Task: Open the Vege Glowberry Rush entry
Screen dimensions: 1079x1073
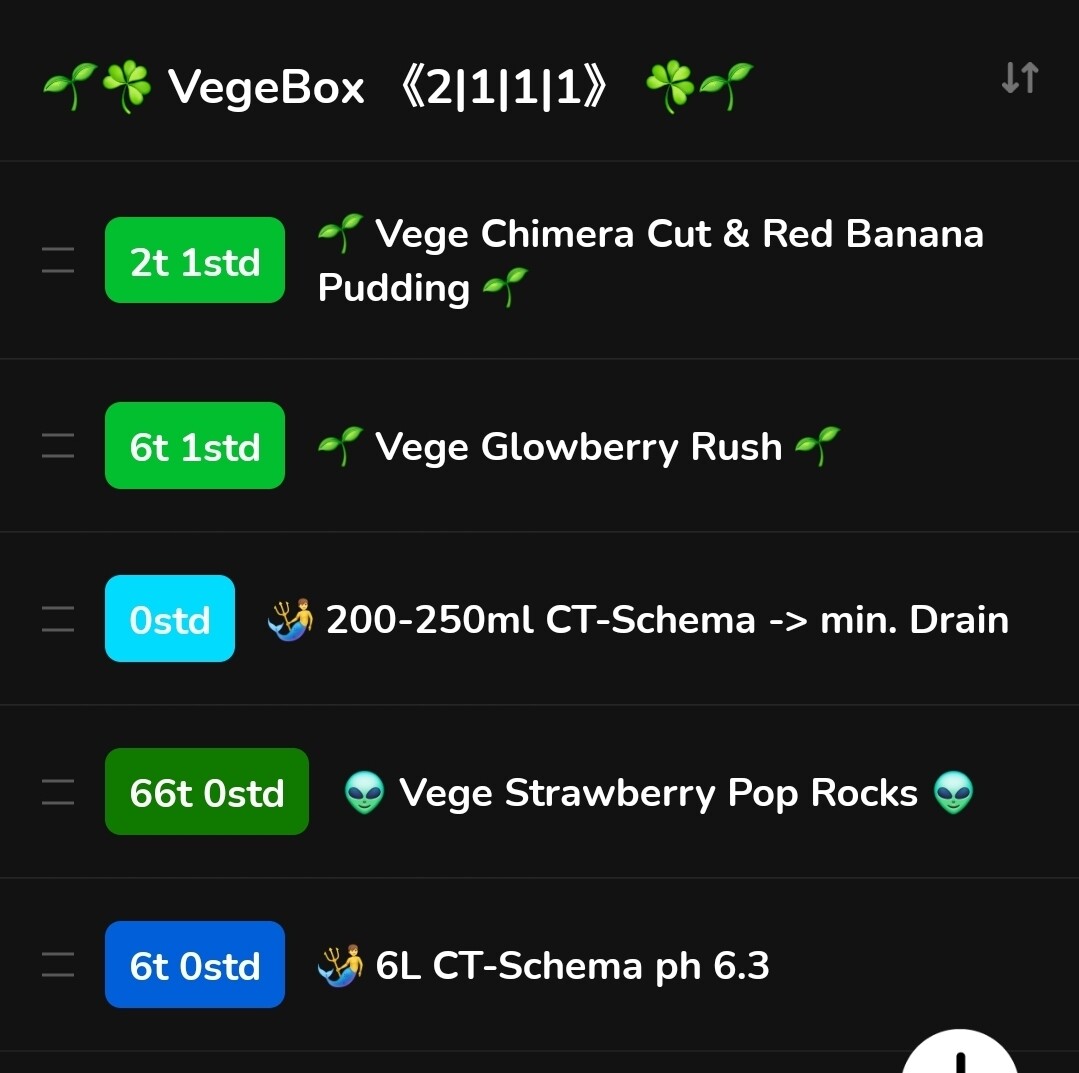Action: (x=578, y=447)
